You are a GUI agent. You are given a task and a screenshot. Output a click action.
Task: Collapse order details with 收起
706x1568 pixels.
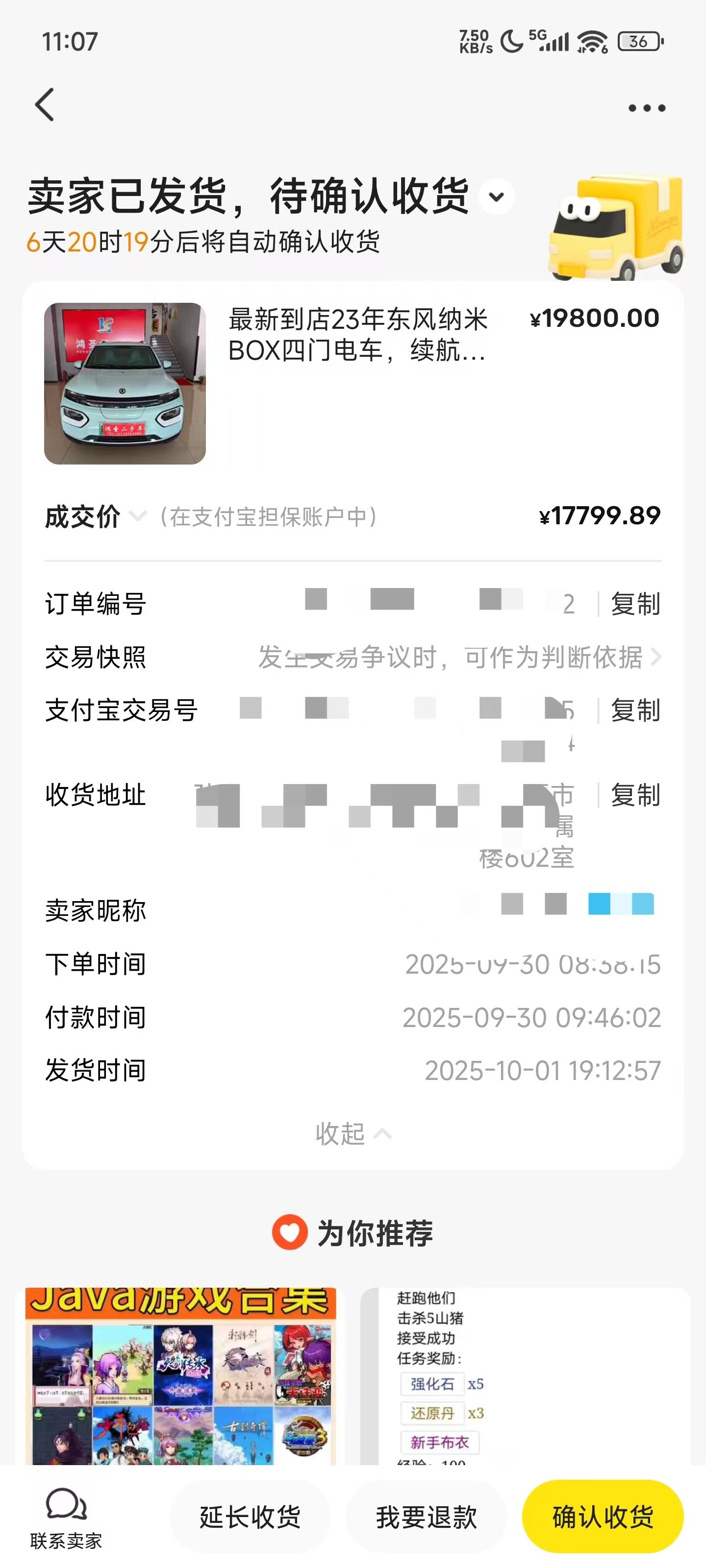(x=353, y=1133)
